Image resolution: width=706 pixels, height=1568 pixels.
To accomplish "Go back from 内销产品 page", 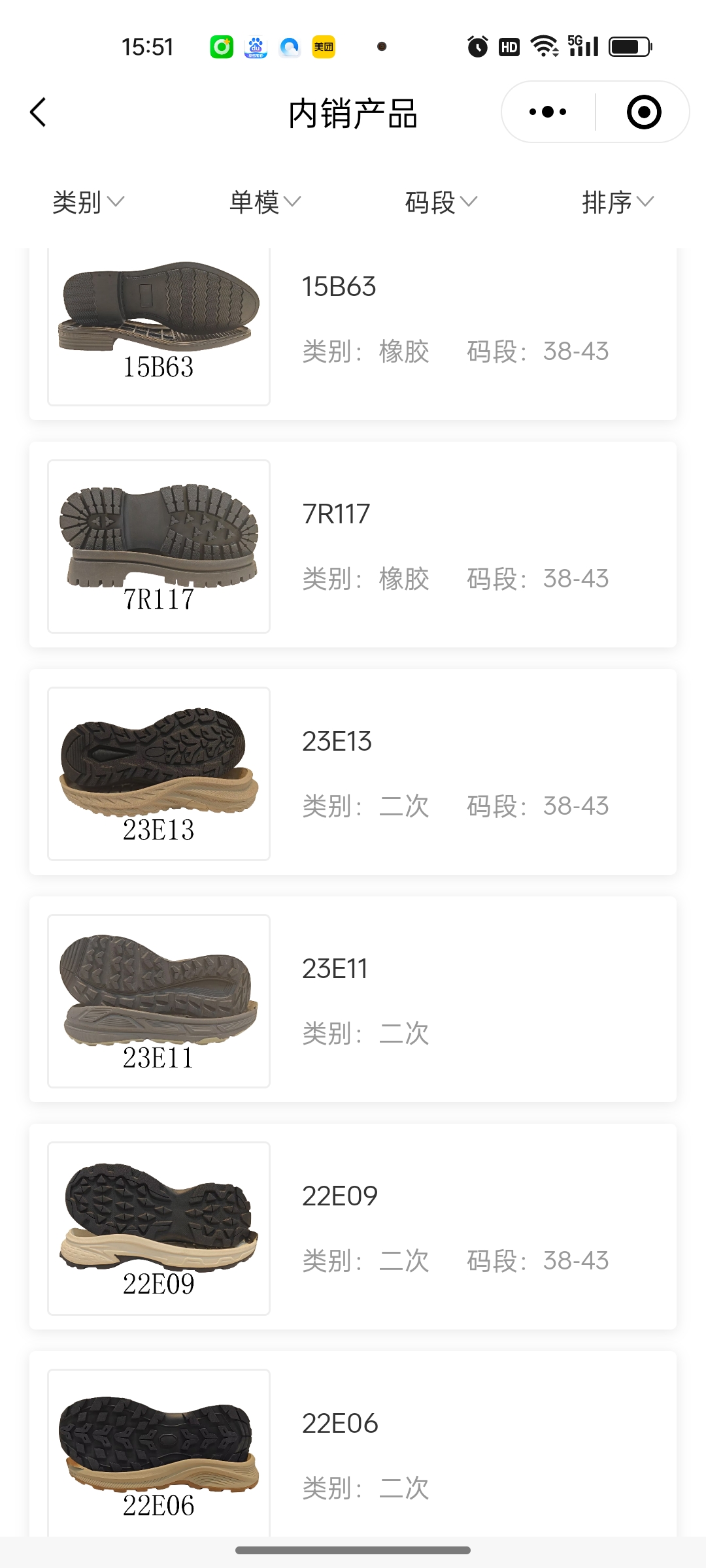I will click(39, 112).
